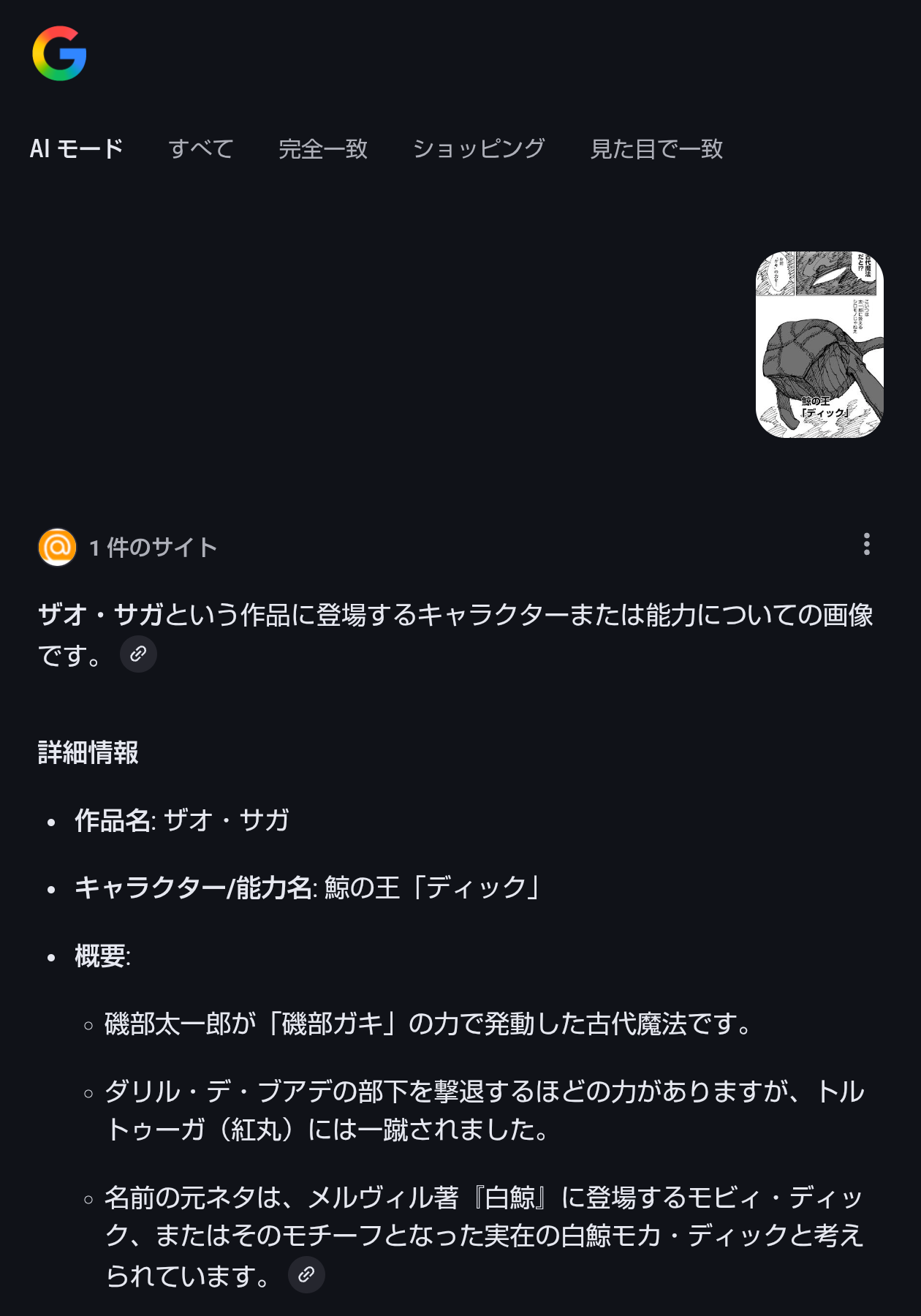Viewport: 921px width, 1316px height.
Task: Tap the link icon after the ザオ・サガ summary
Action: (138, 654)
